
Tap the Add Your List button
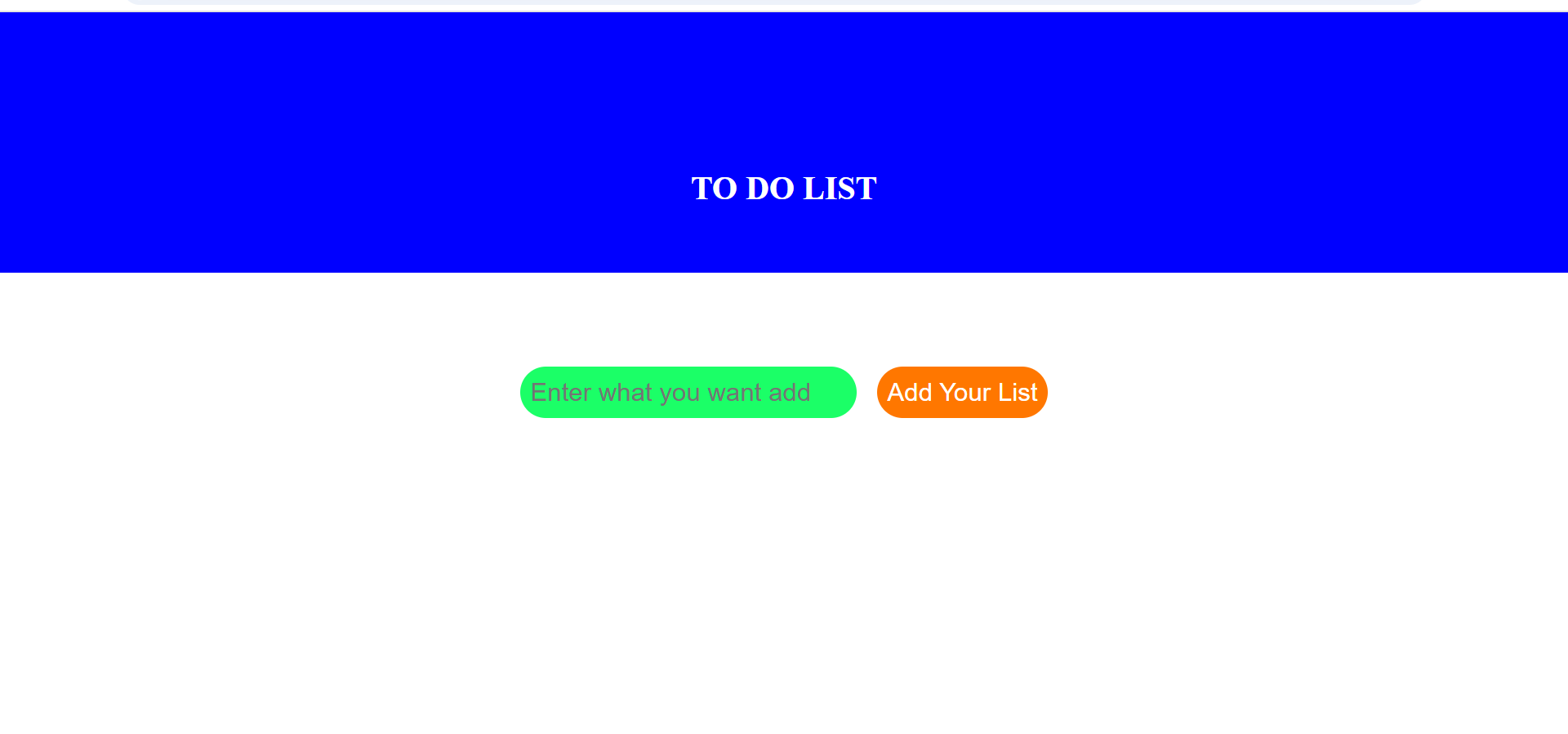tap(961, 393)
